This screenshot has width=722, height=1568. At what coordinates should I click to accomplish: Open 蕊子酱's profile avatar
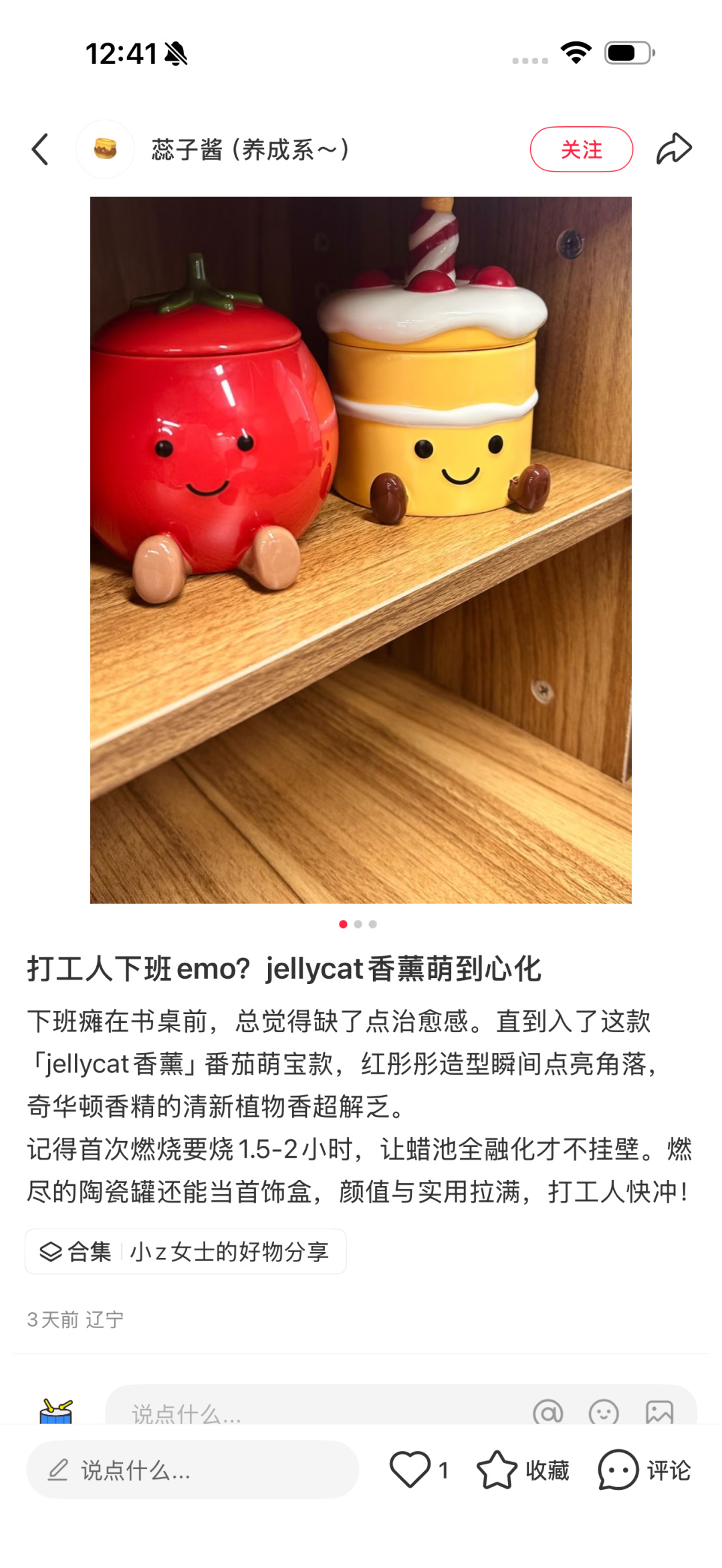coord(105,149)
